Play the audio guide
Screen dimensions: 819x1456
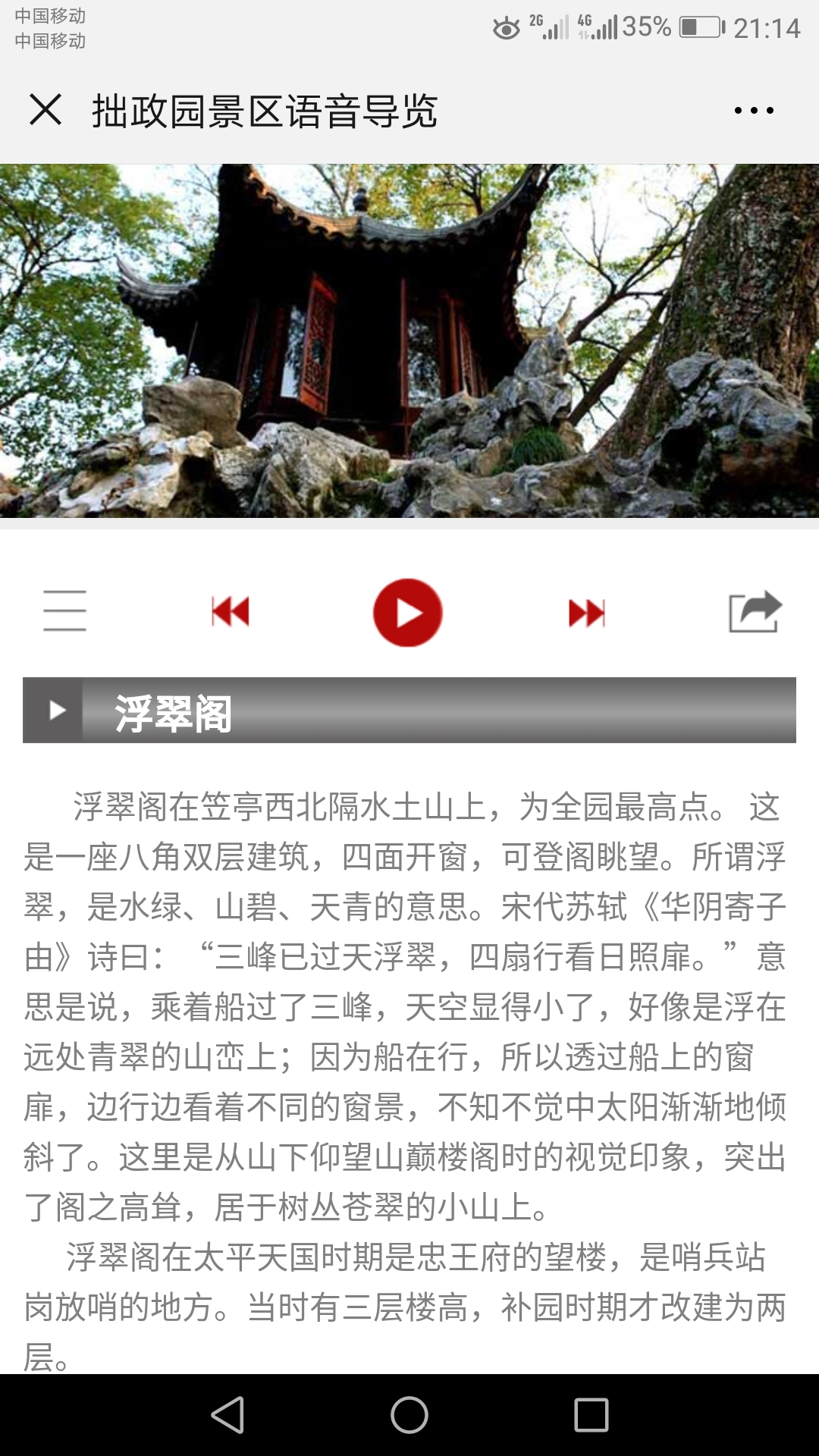[408, 613]
